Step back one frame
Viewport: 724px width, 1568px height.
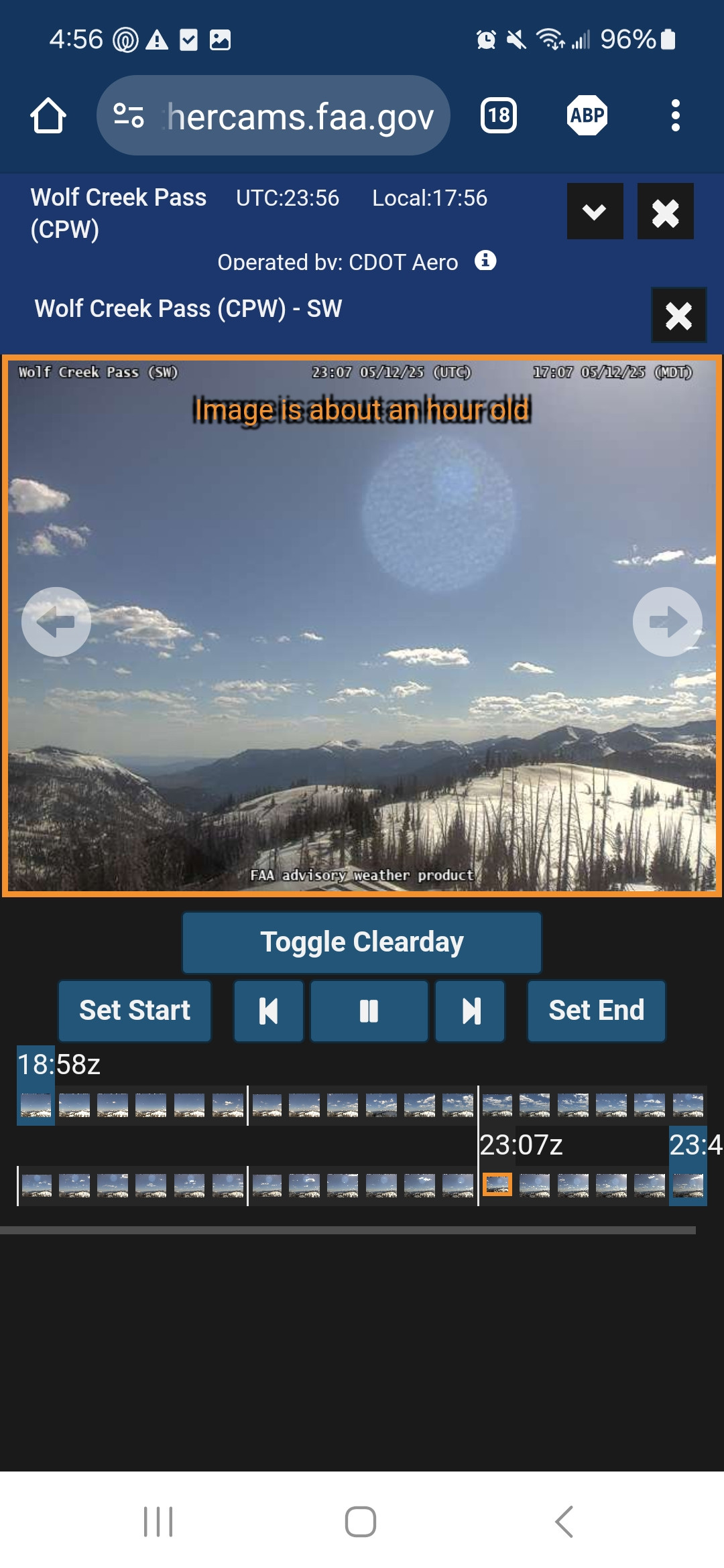click(268, 1010)
